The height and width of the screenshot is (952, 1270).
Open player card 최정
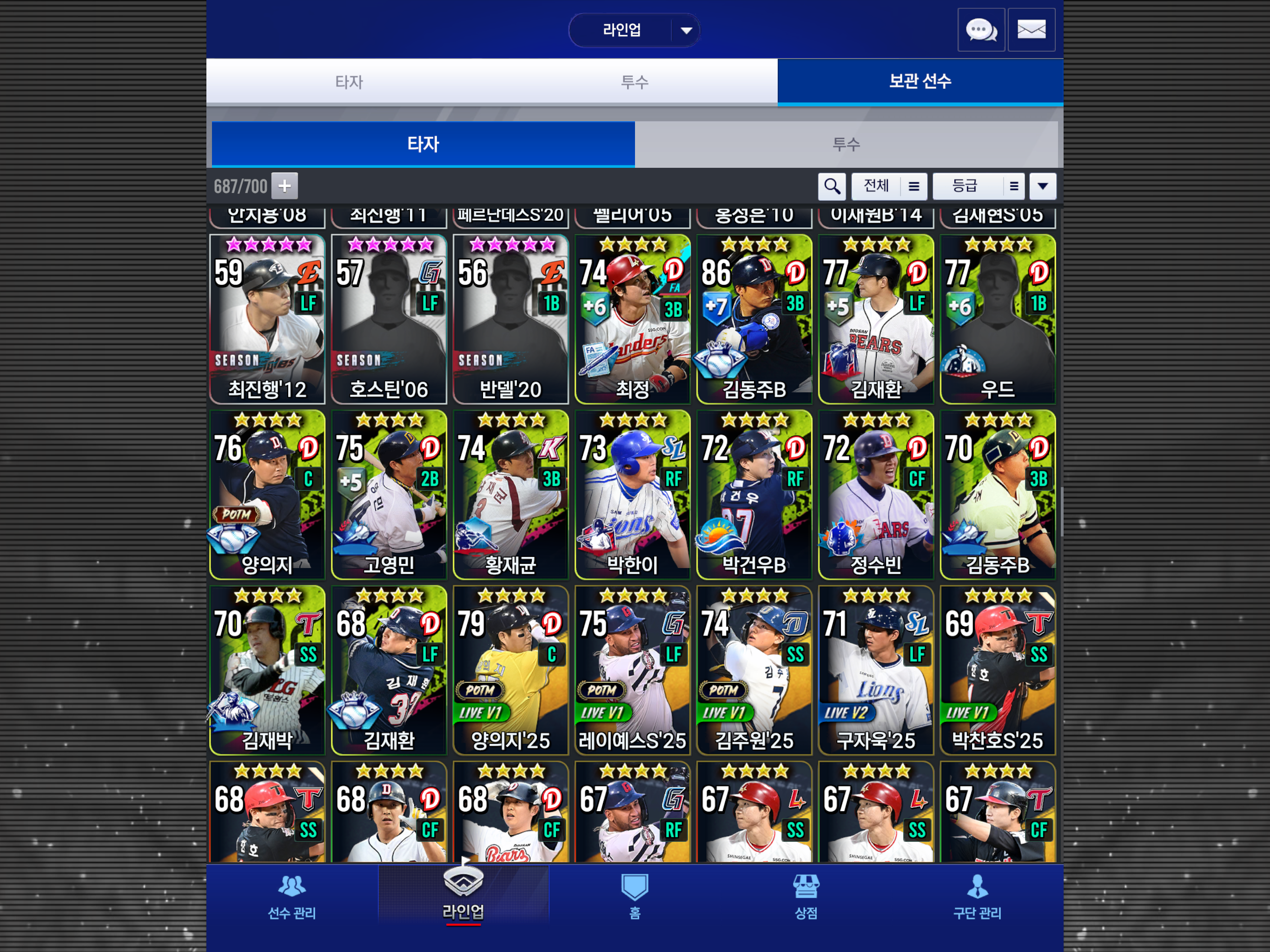pos(632,319)
